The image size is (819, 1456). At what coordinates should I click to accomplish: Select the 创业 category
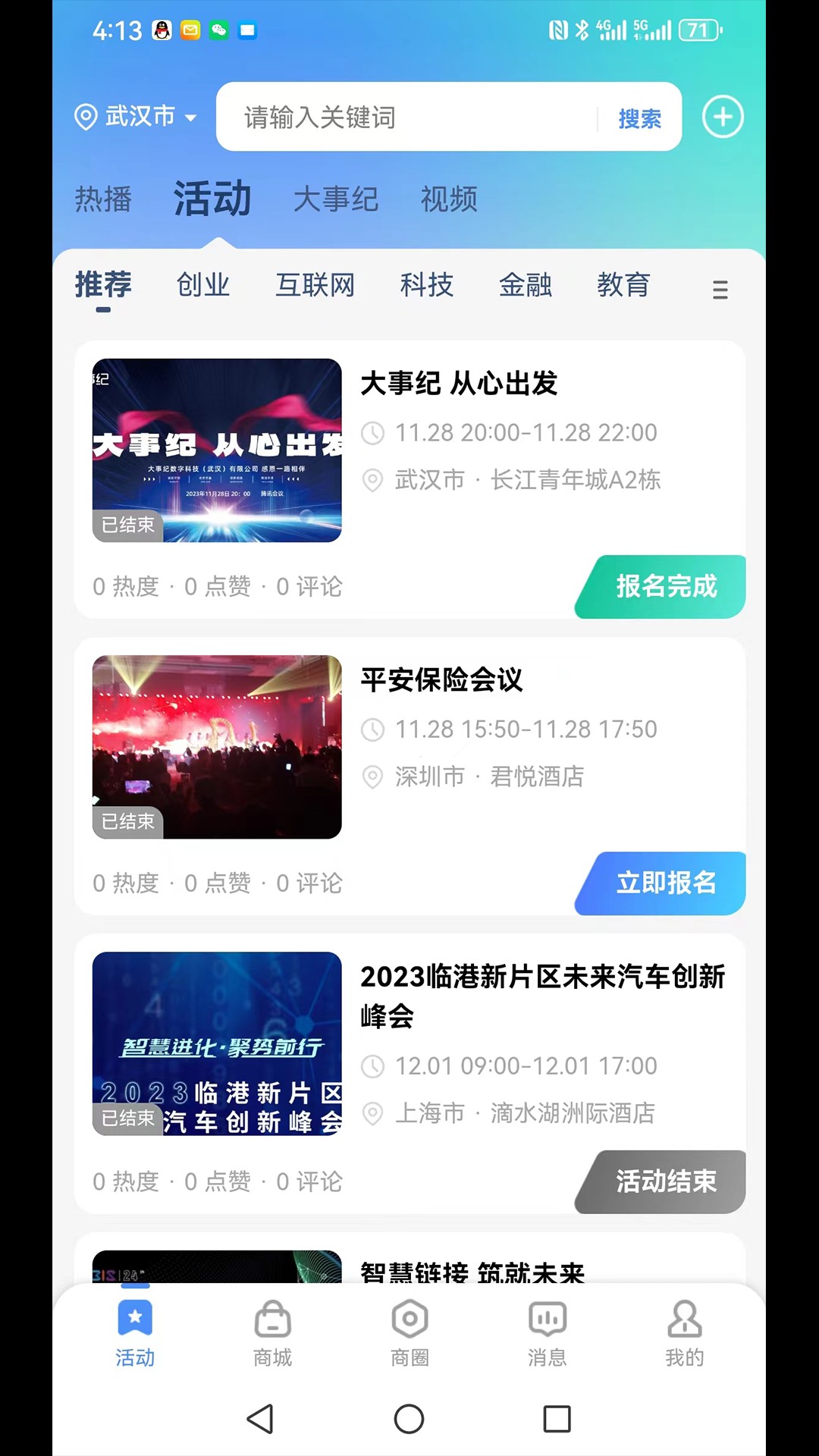[203, 285]
